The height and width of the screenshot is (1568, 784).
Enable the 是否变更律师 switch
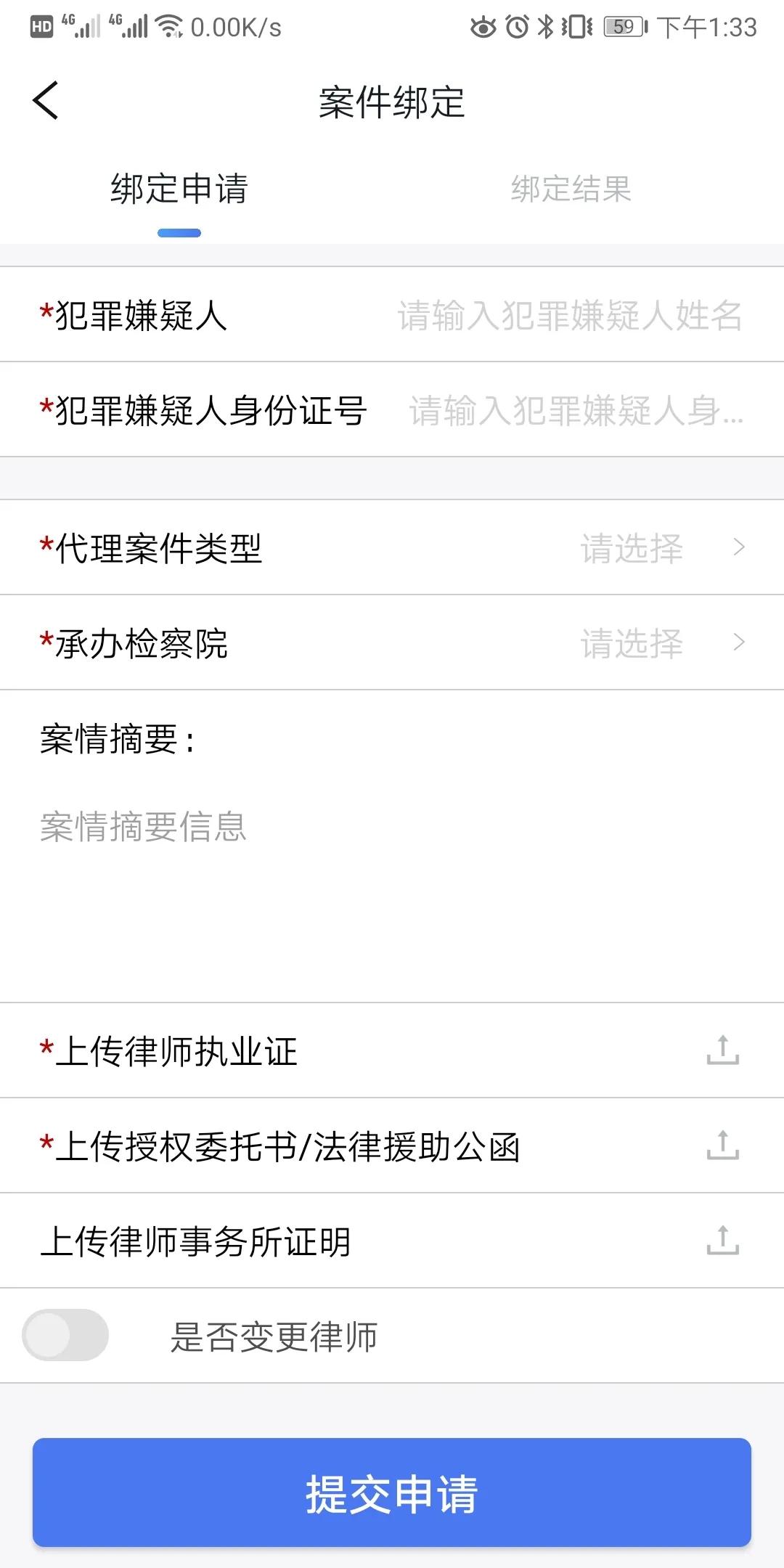(64, 1334)
